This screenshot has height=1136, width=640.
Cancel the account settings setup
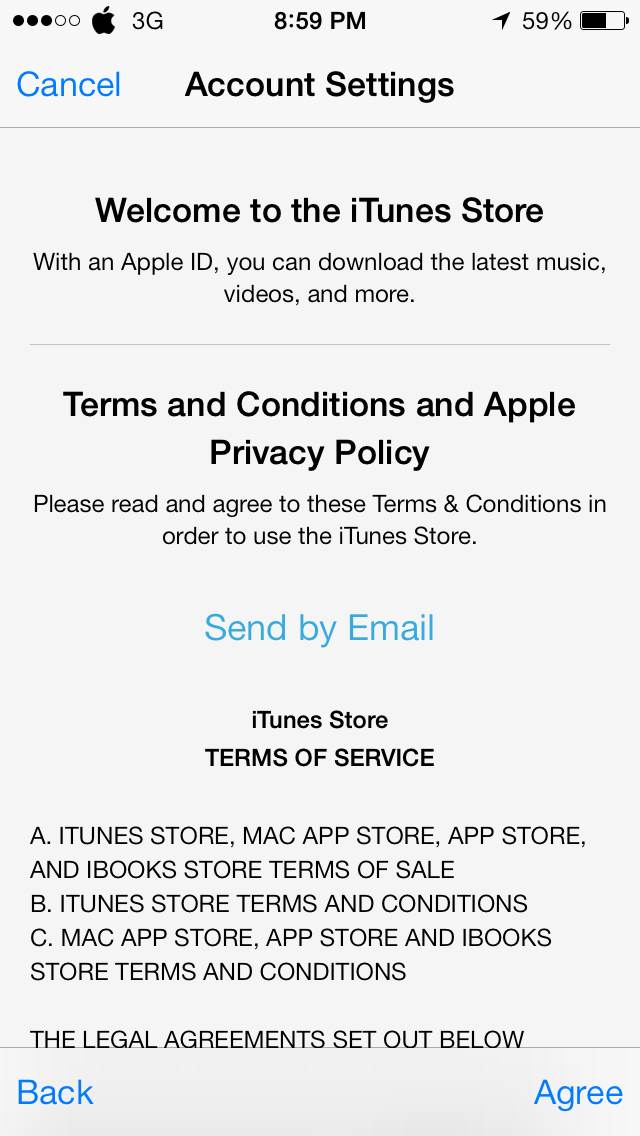69,85
